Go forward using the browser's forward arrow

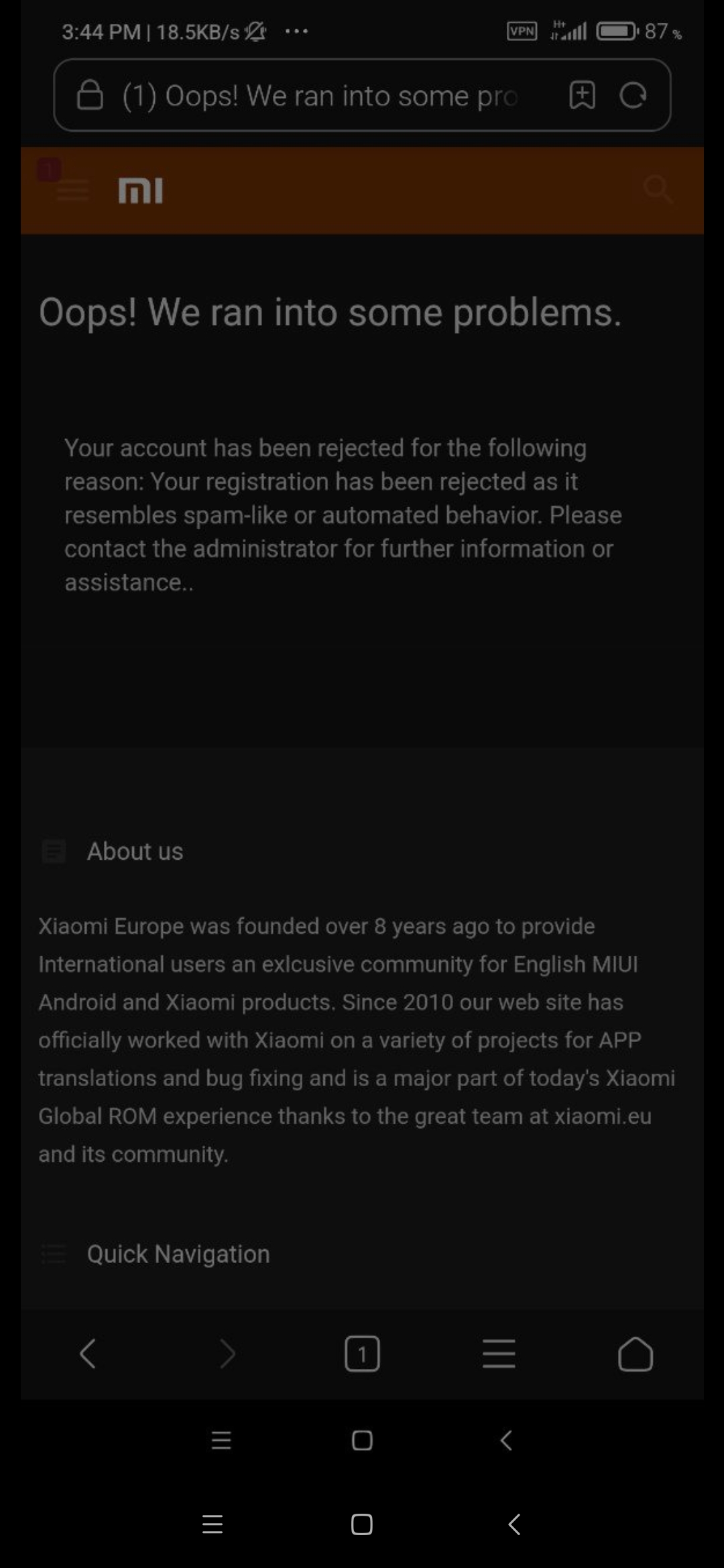click(228, 1353)
